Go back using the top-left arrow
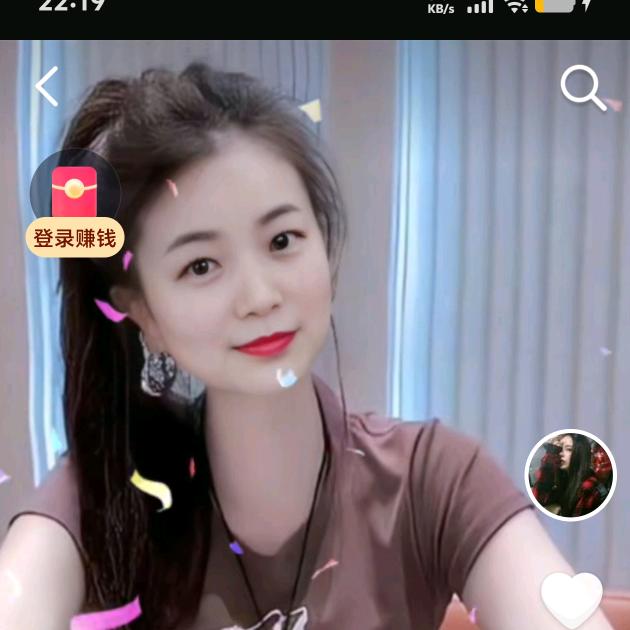 pyautogui.click(x=46, y=87)
